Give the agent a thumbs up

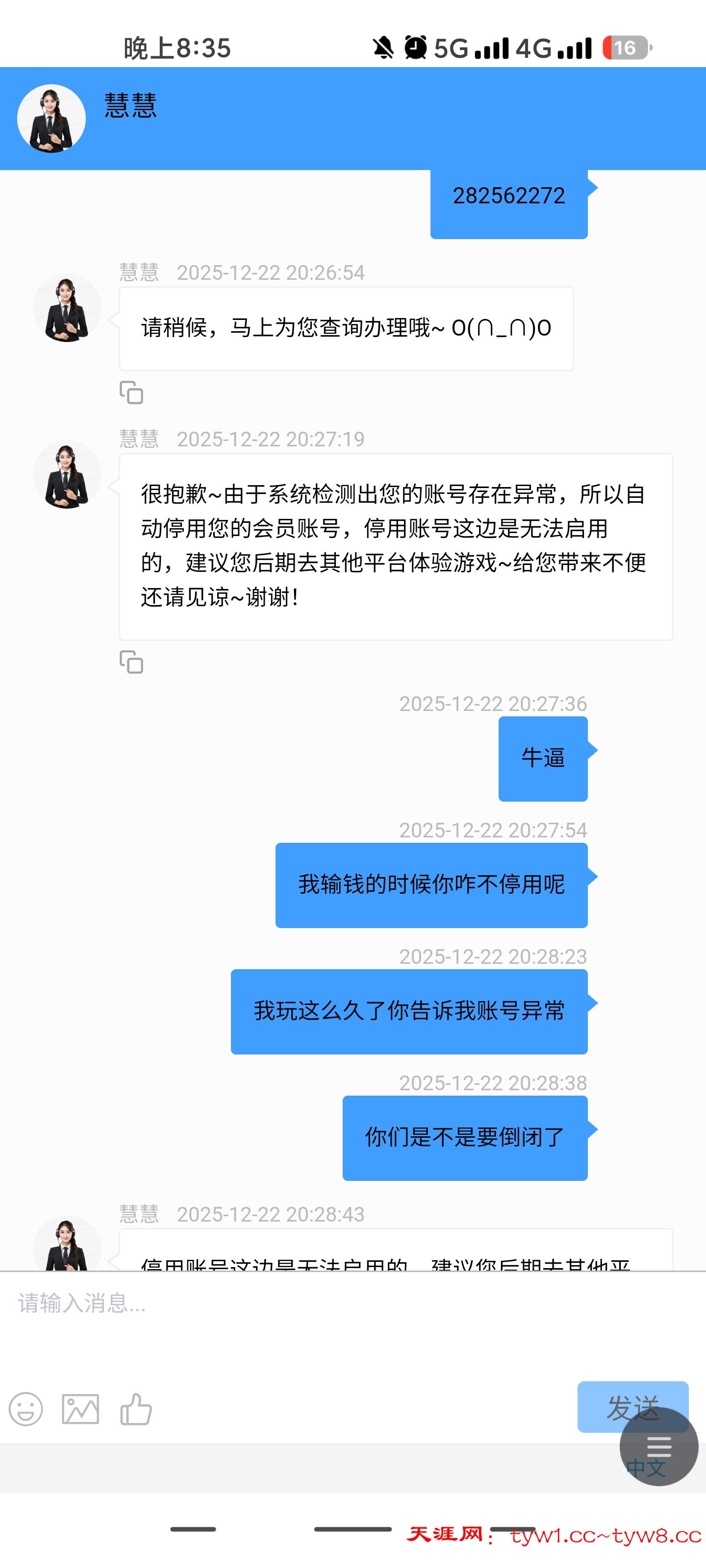[136, 1409]
